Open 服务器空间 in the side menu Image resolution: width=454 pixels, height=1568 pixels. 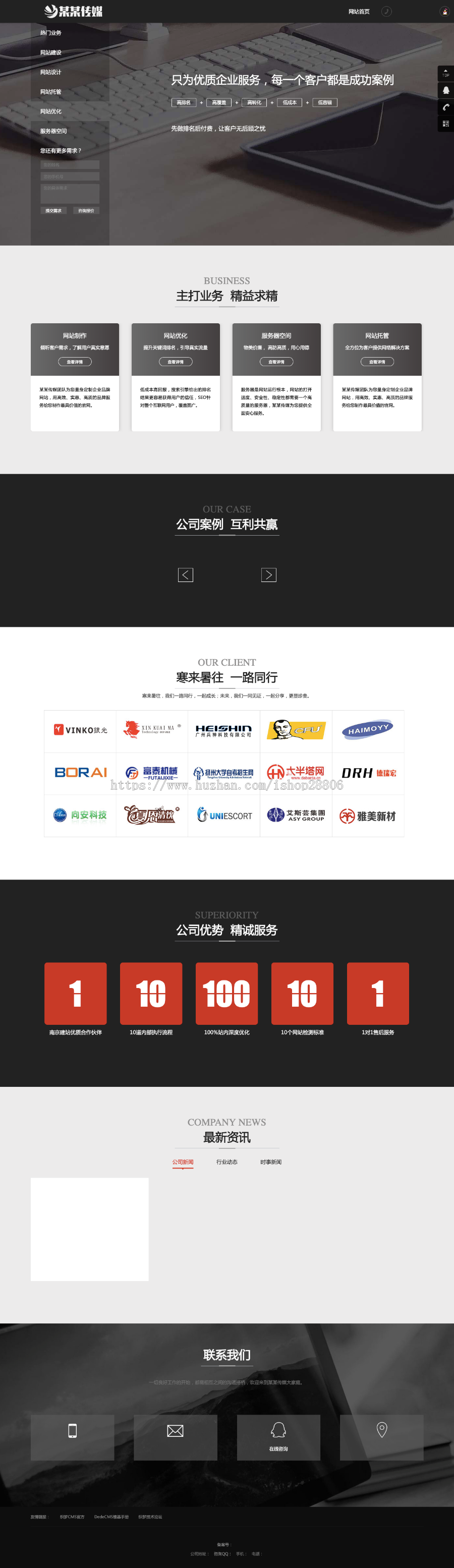coord(53,132)
